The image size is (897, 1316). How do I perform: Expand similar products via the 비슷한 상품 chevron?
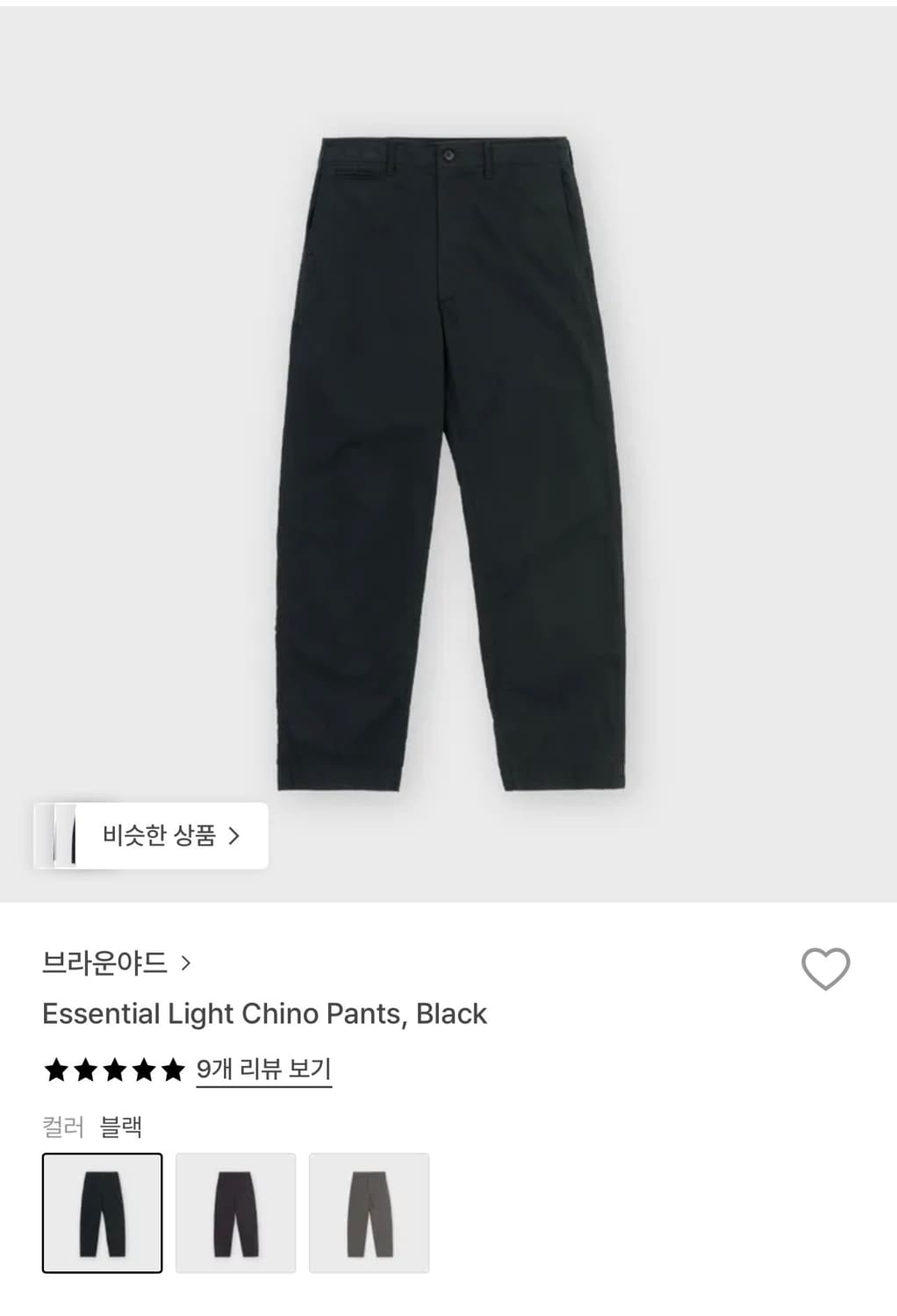[x=233, y=835]
